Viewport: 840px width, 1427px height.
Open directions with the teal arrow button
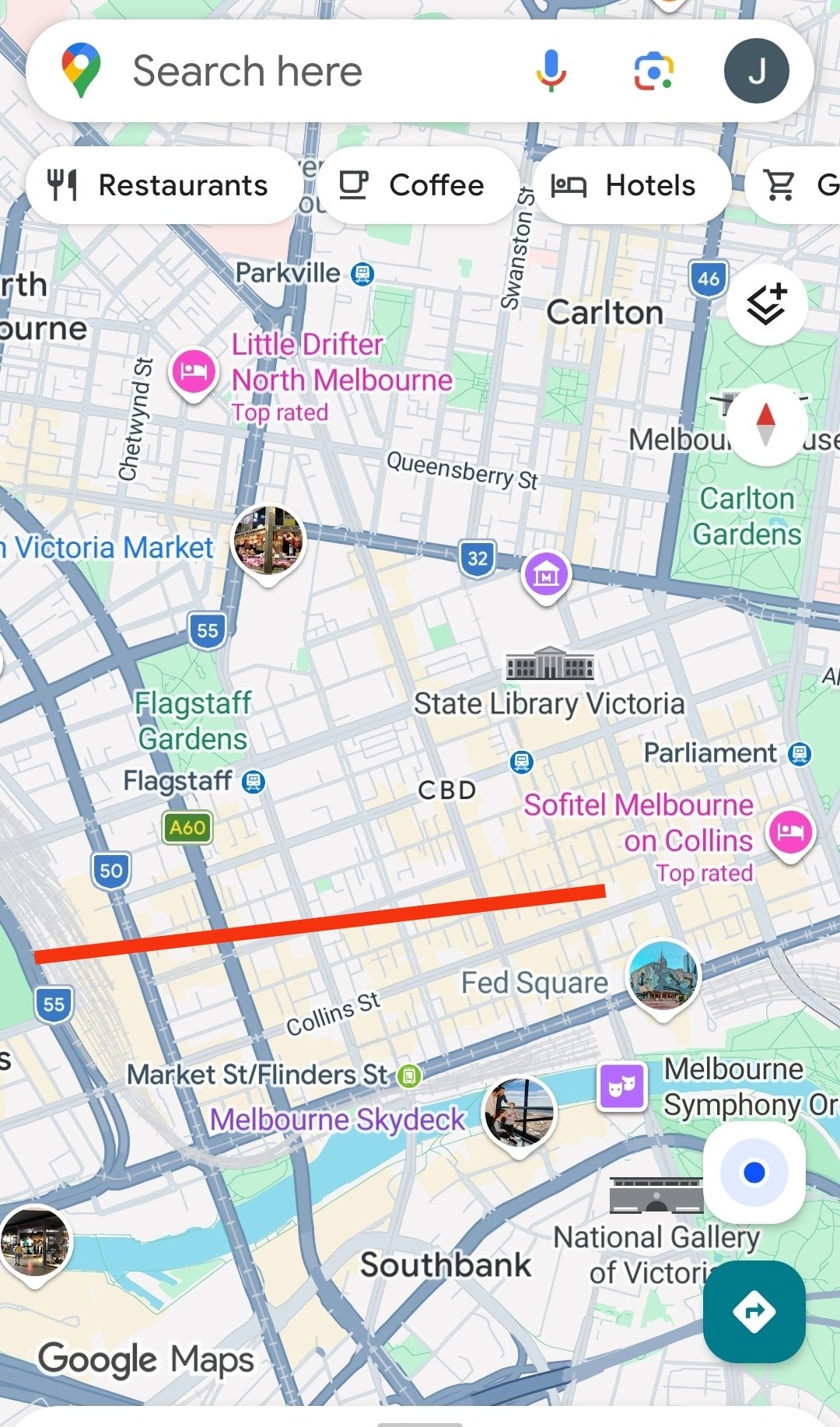pyautogui.click(x=754, y=1312)
